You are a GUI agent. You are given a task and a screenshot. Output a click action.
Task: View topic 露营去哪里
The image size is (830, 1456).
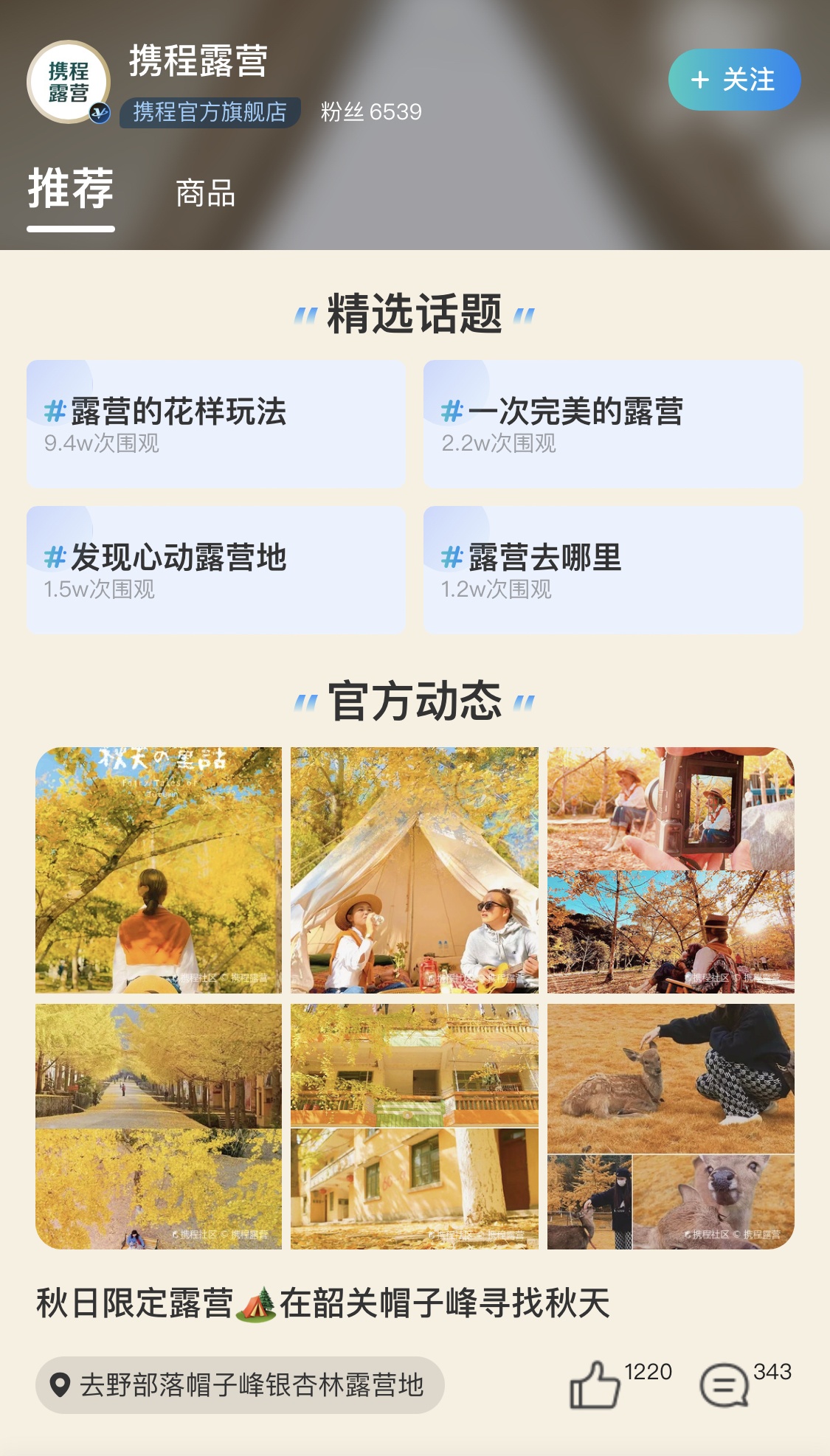[612, 569]
